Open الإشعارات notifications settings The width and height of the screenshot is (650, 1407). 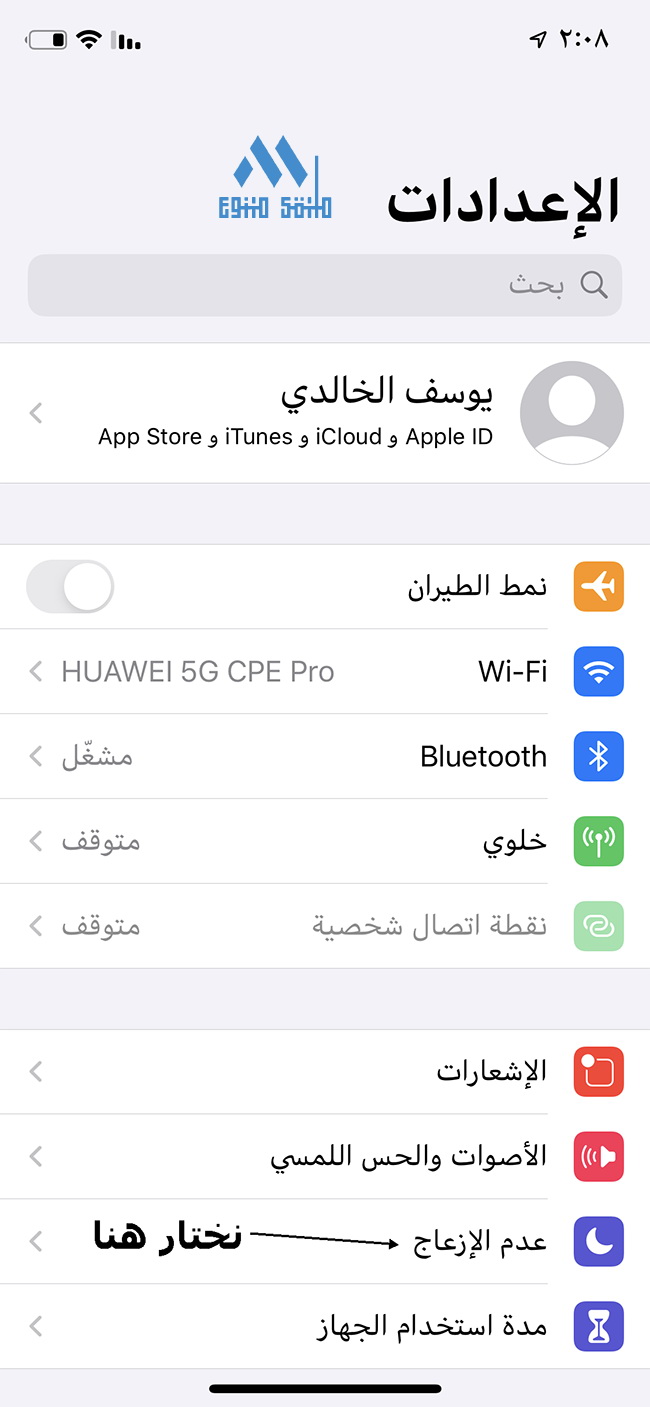tap(325, 1072)
